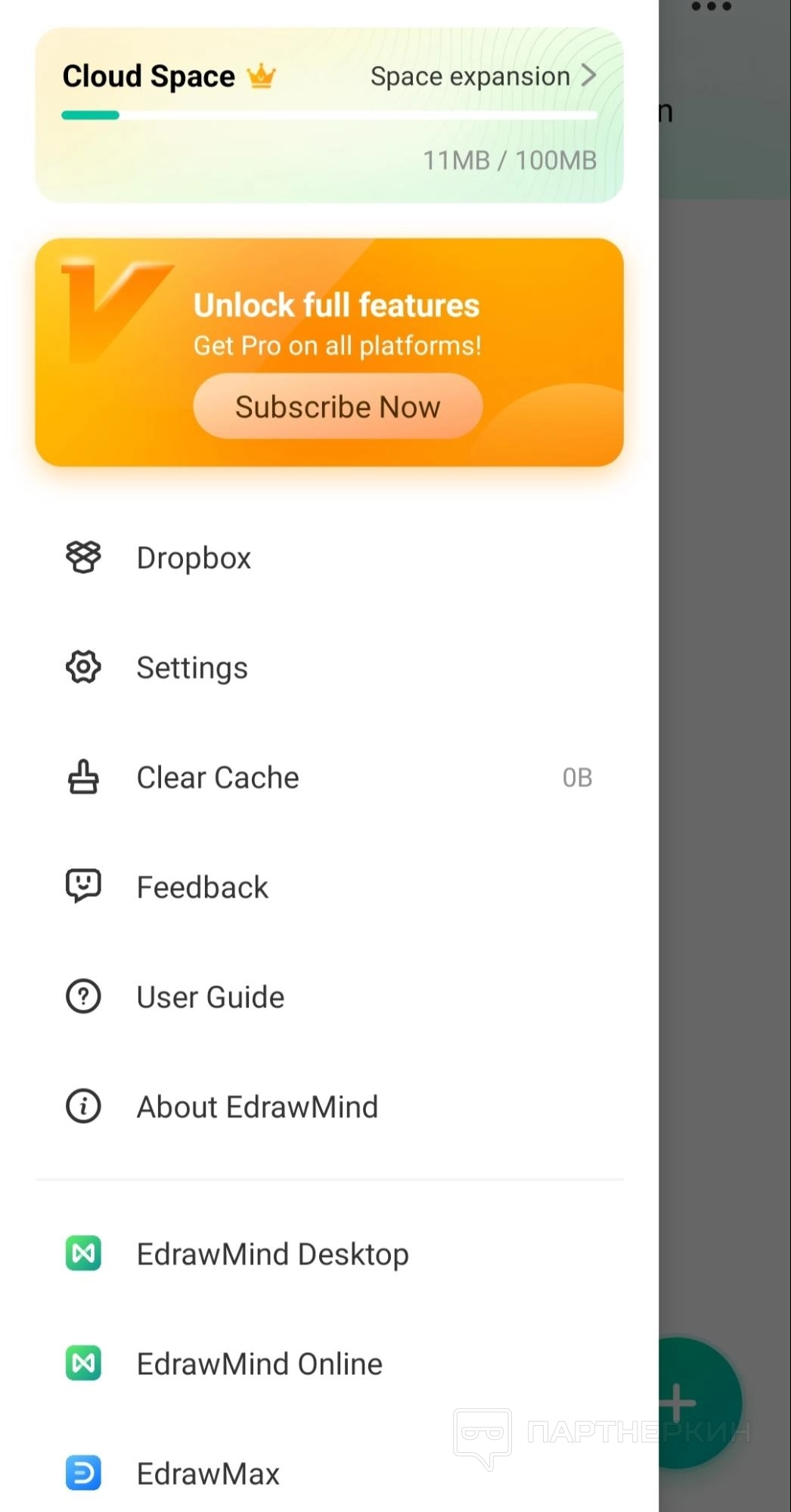
Task: Clear the app cache
Action: tap(218, 778)
